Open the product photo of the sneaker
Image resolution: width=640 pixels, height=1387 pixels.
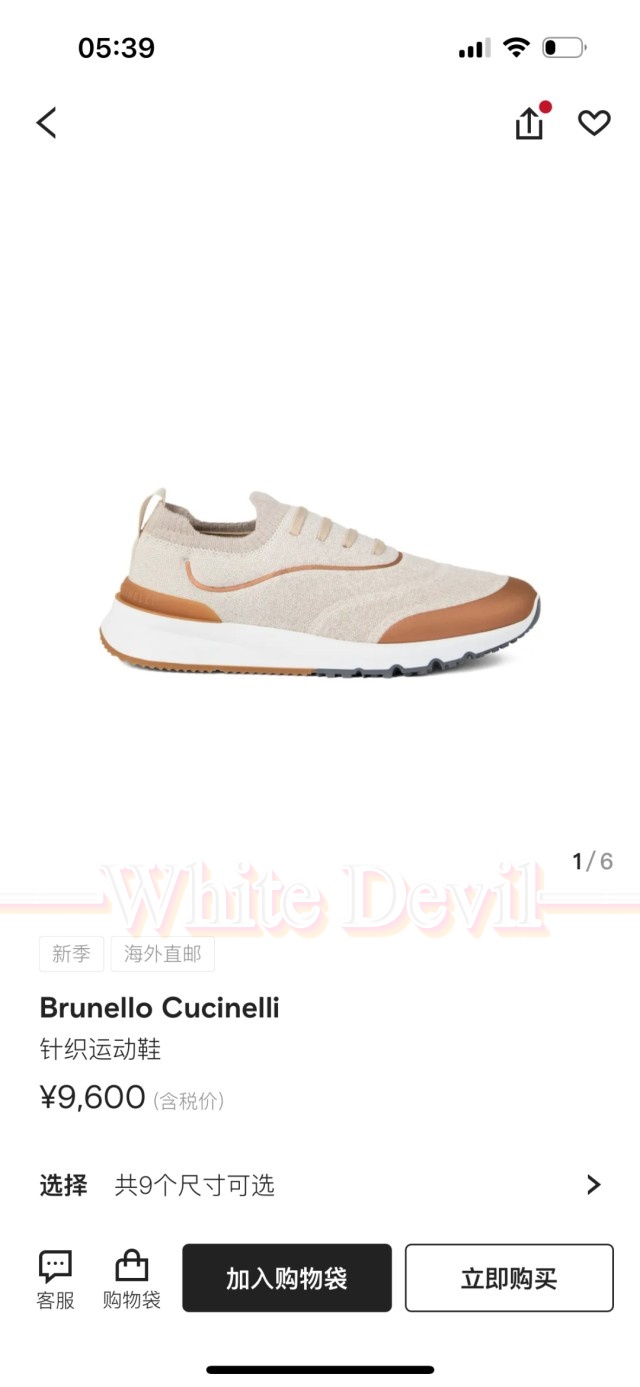point(320,580)
